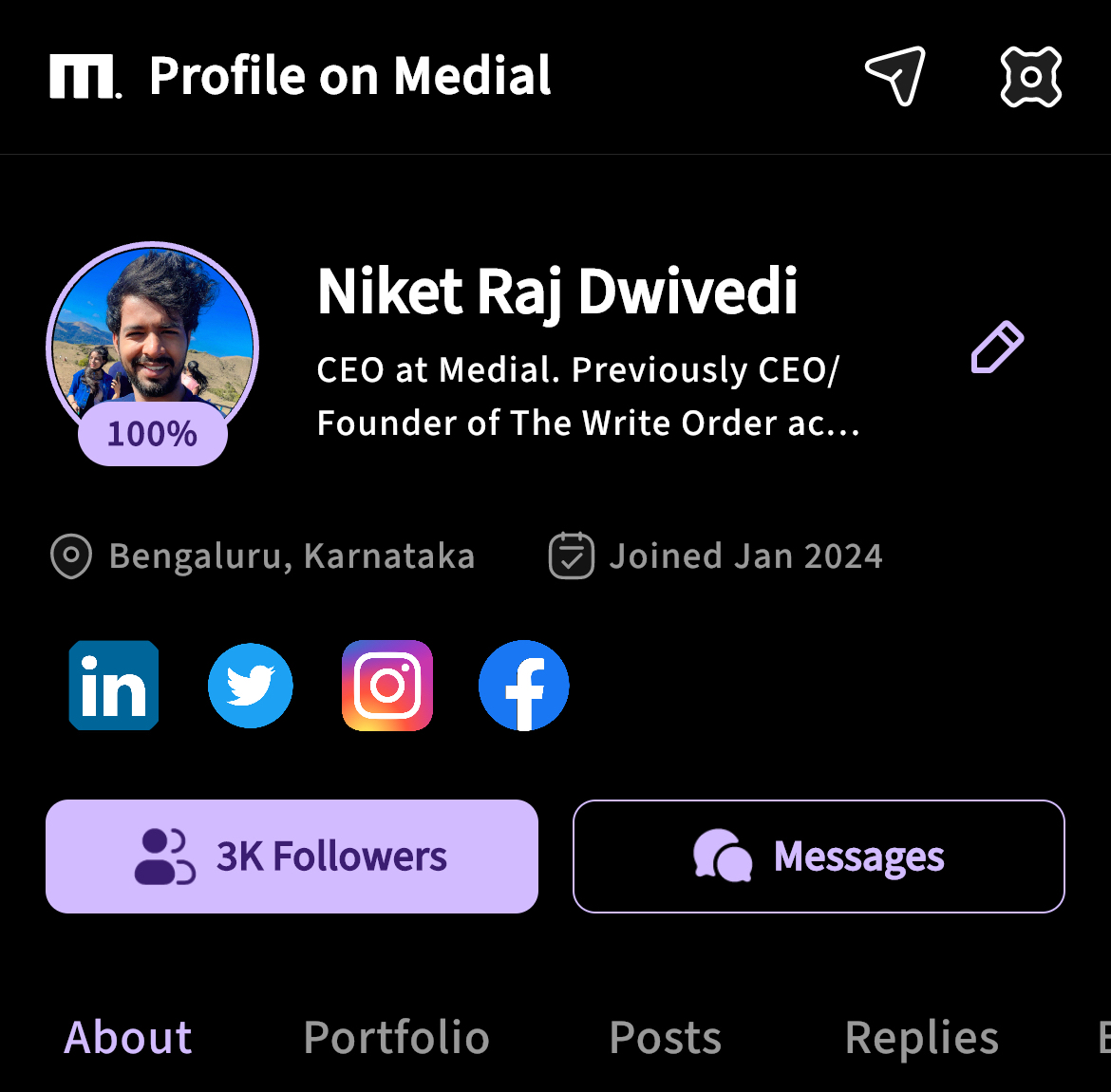Open the LinkedIn profile link
Image resolution: width=1111 pixels, height=1092 pixels.
(x=114, y=686)
